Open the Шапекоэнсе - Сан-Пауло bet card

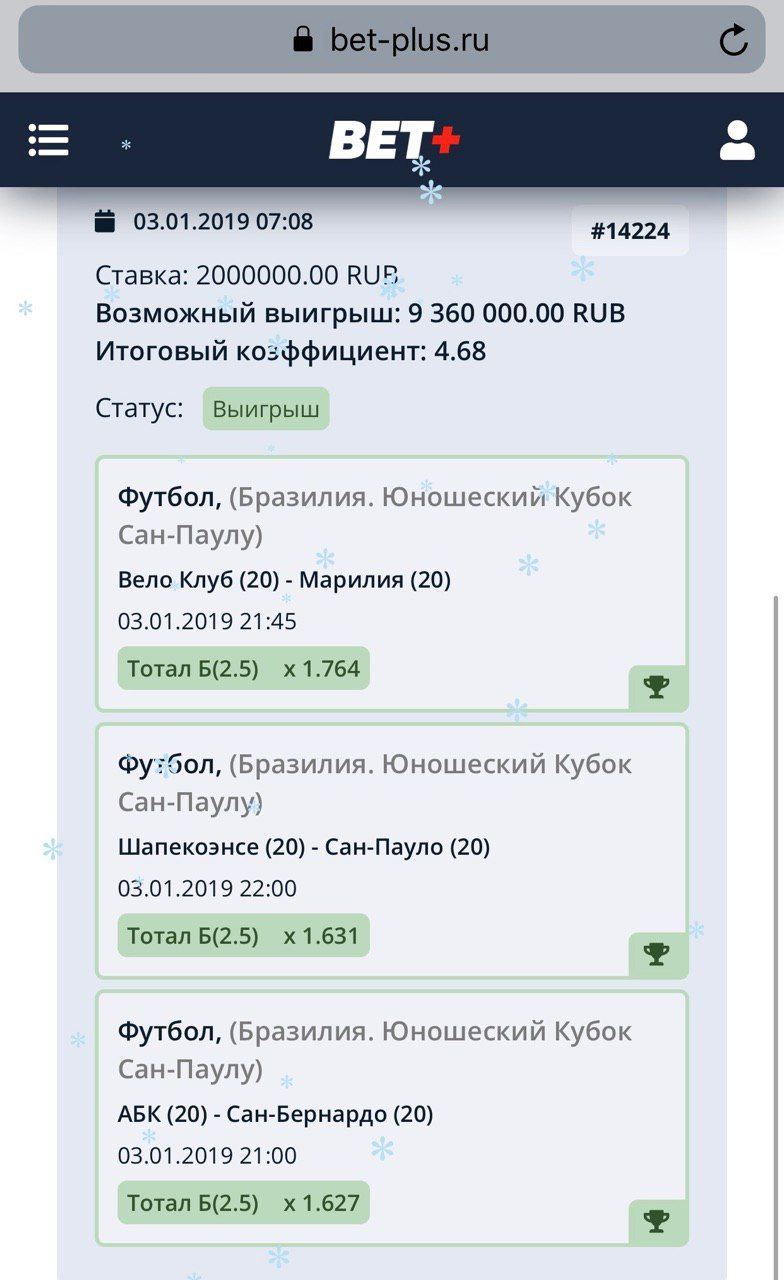click(x=391, y=850)
